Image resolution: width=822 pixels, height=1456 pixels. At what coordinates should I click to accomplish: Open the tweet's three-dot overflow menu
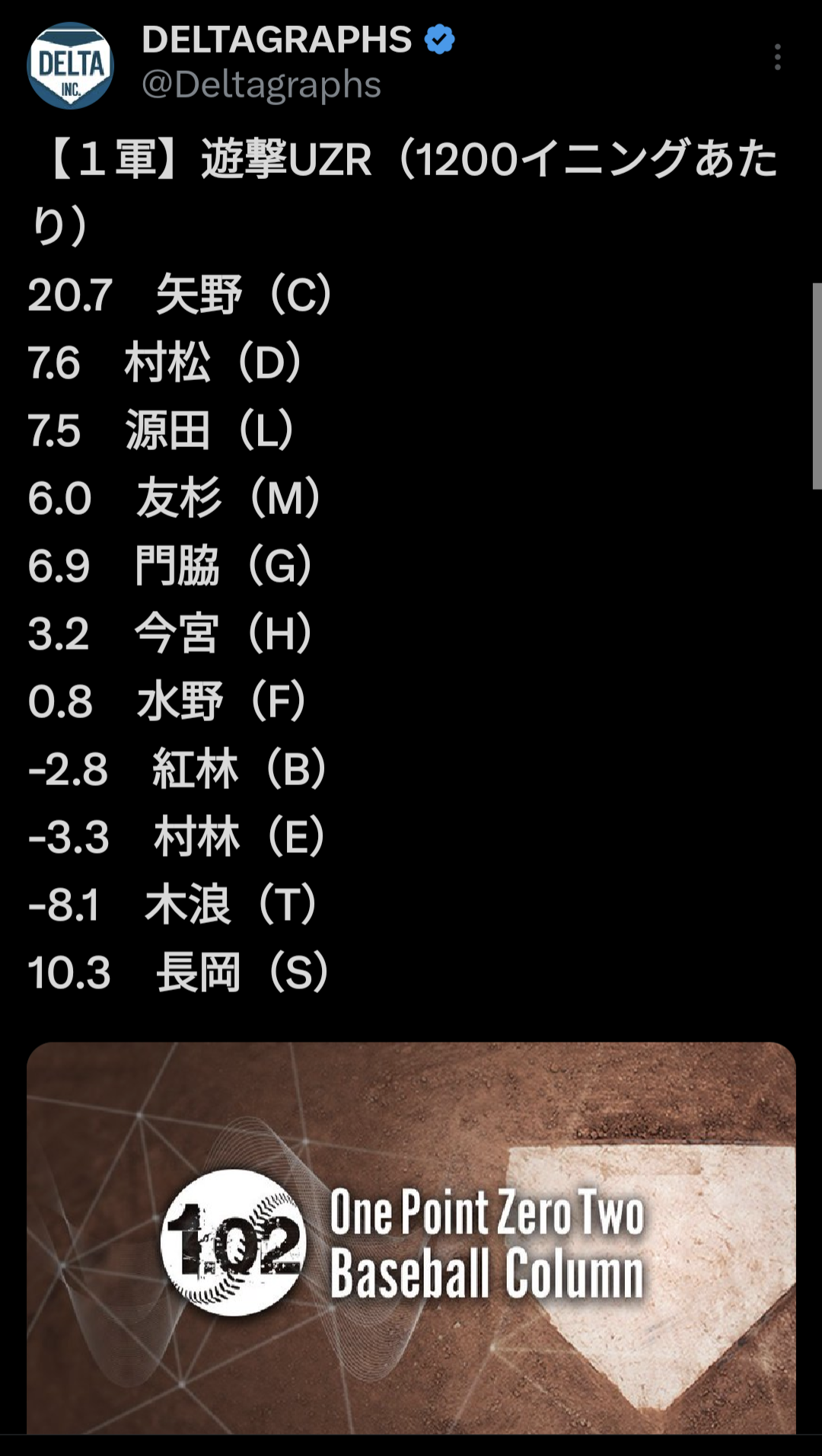pyautogui.click(x=777, y=57)
